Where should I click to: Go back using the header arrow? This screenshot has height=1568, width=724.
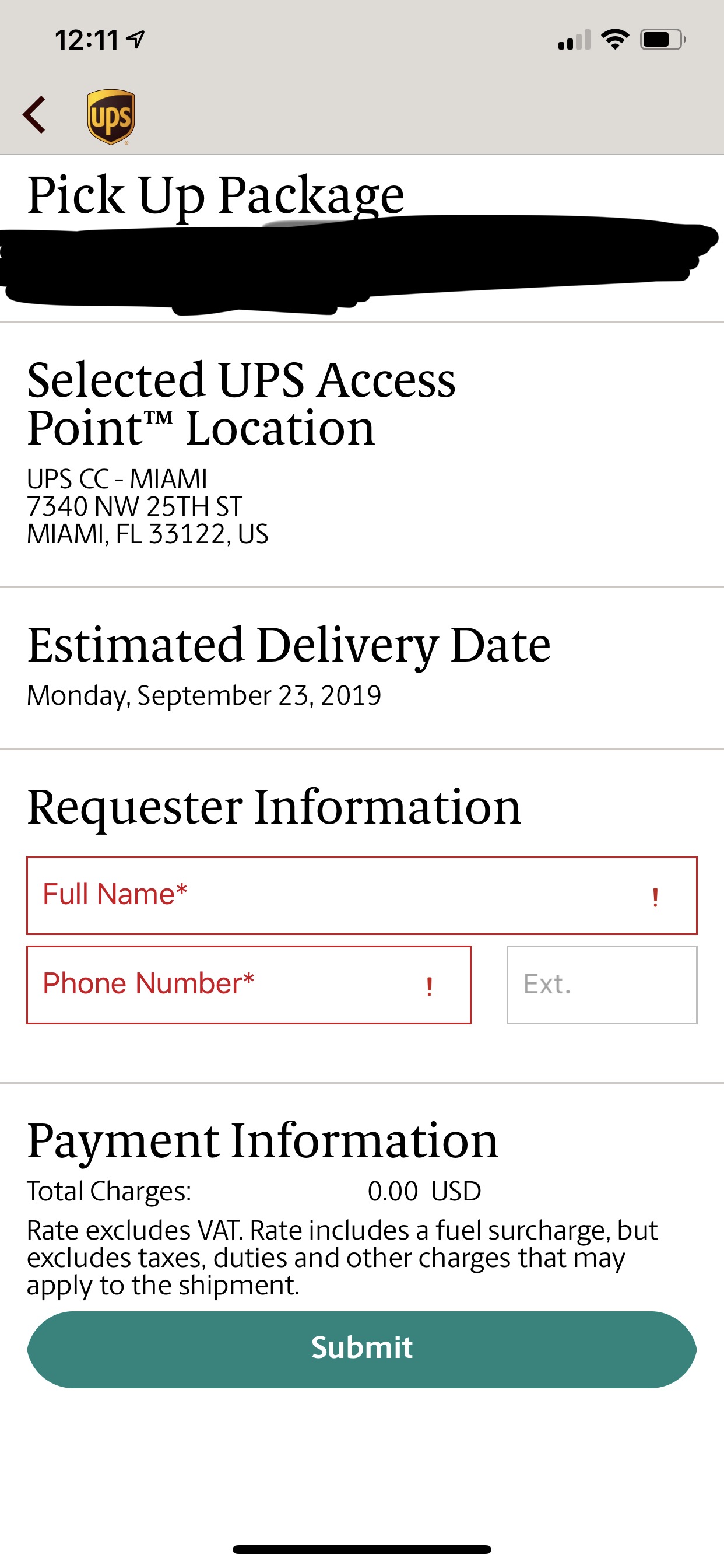point(34,115)
